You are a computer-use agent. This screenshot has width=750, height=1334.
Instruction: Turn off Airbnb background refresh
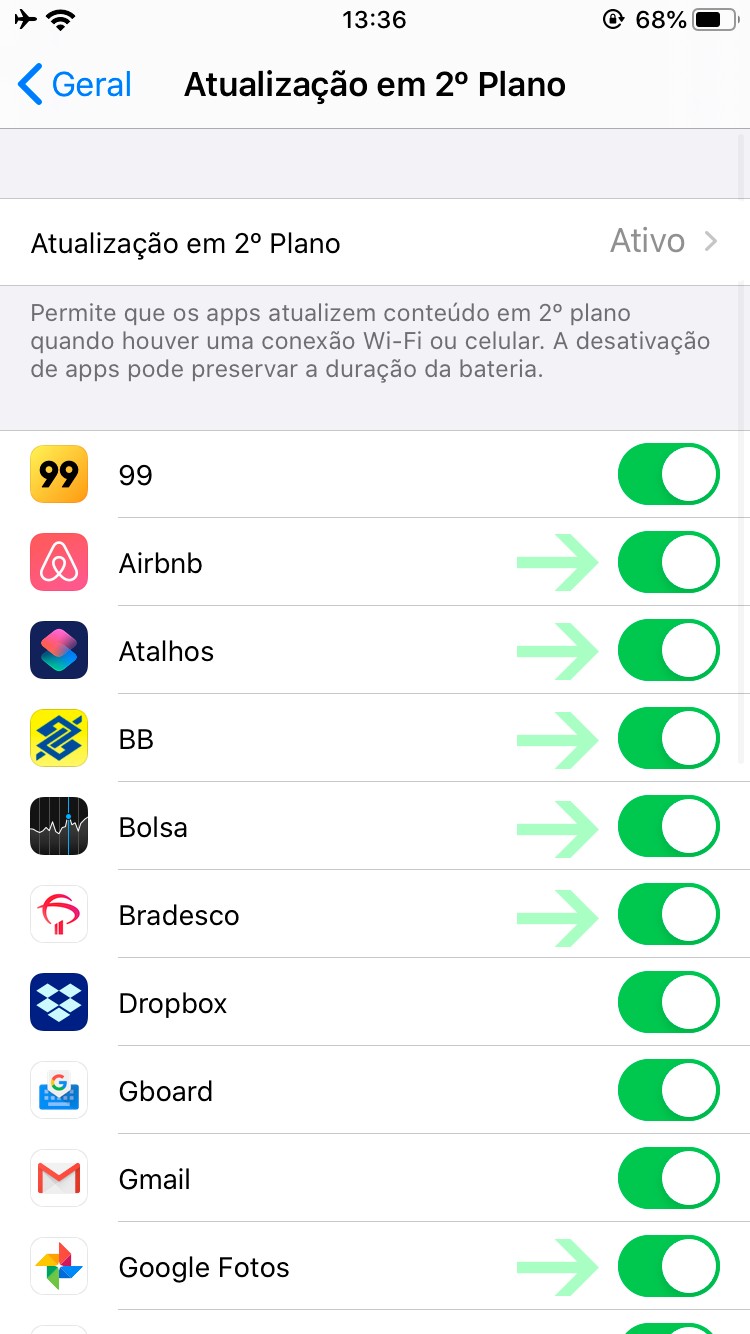click(668, 563)
